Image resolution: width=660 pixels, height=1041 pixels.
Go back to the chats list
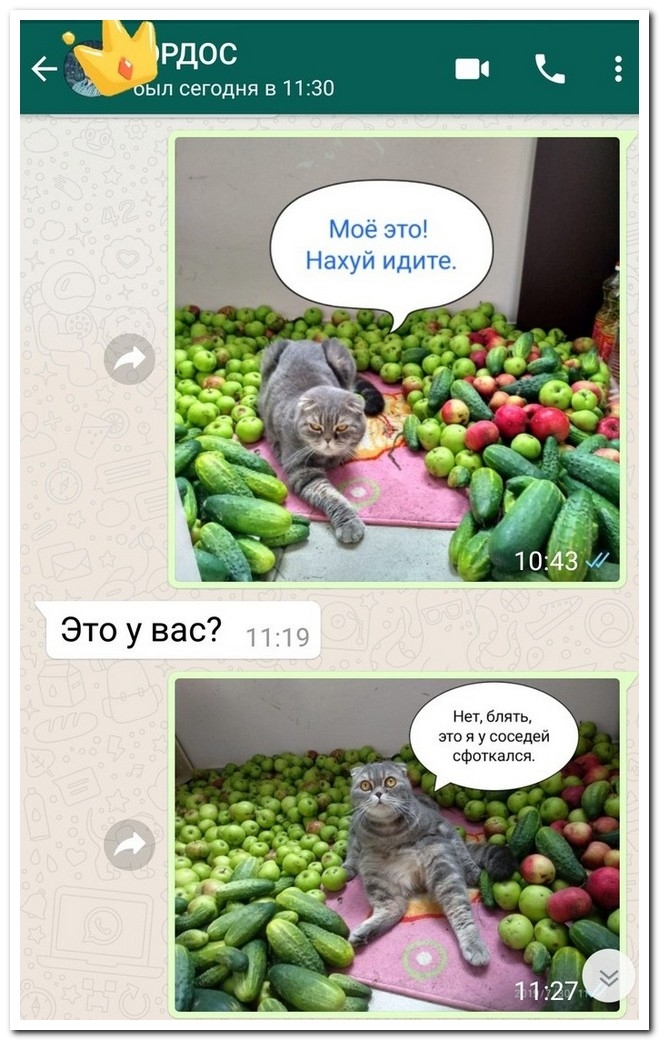tap(44, 68)
